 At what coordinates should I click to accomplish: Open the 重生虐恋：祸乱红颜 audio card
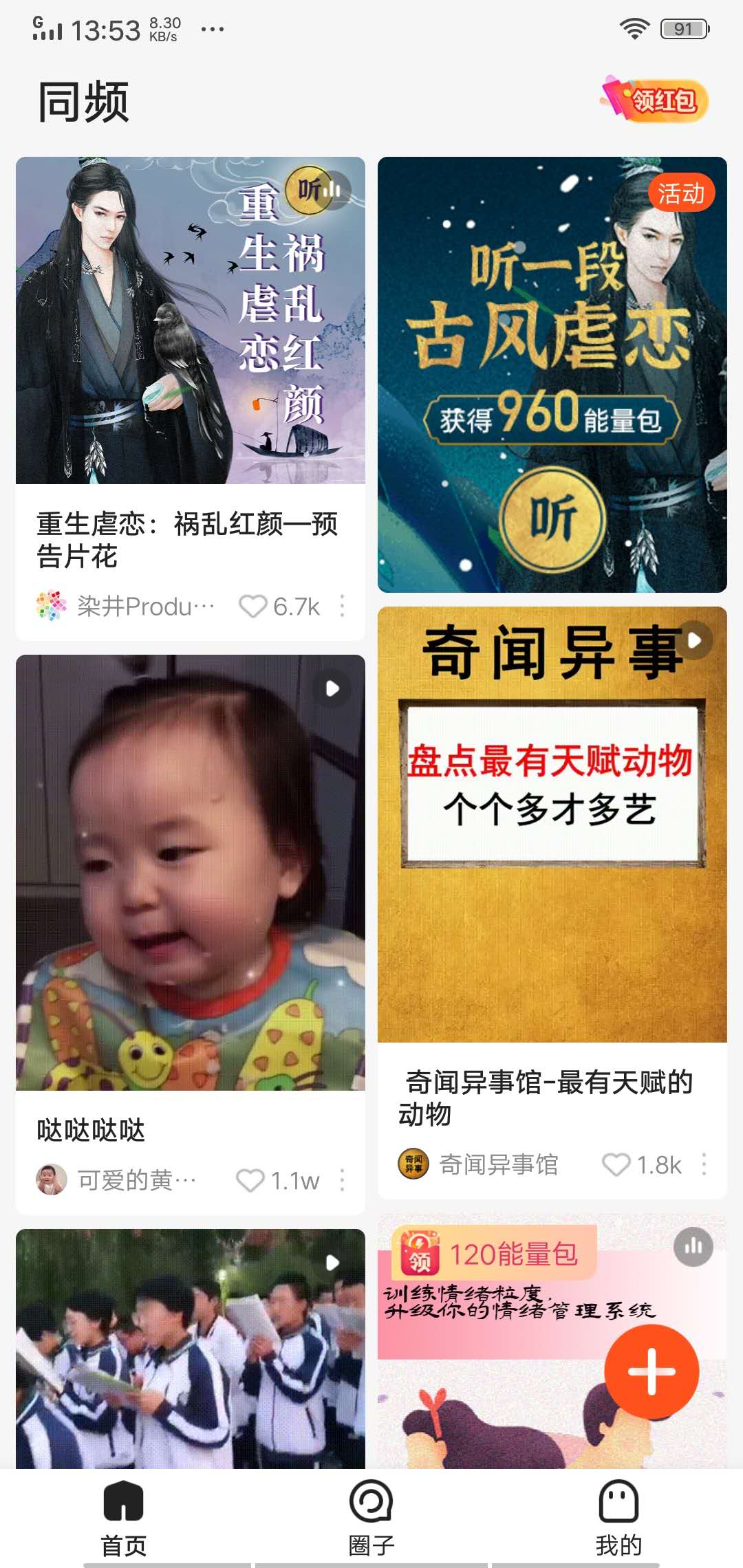pyautogui.click(x=190, y=320)
